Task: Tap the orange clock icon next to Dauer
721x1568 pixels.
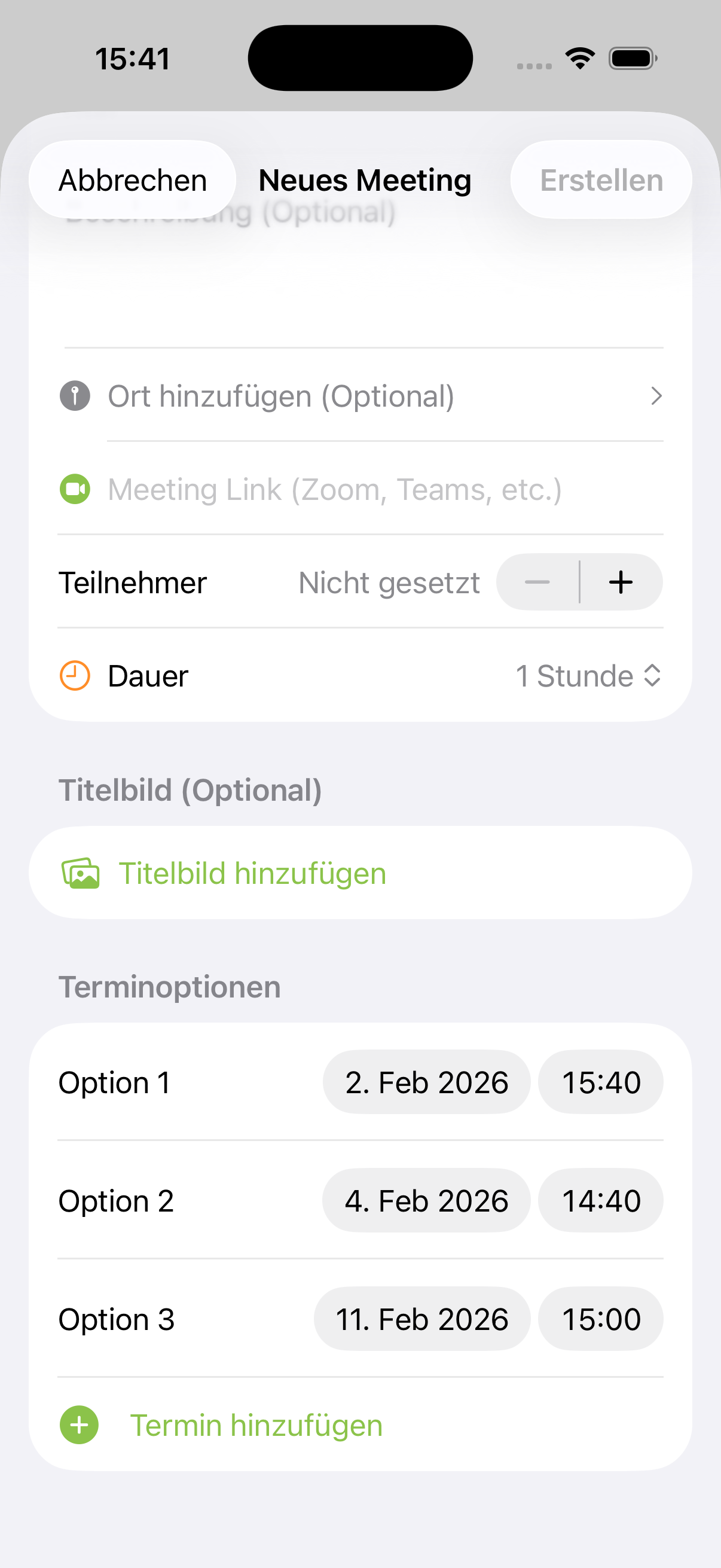Action: (74, 675)
